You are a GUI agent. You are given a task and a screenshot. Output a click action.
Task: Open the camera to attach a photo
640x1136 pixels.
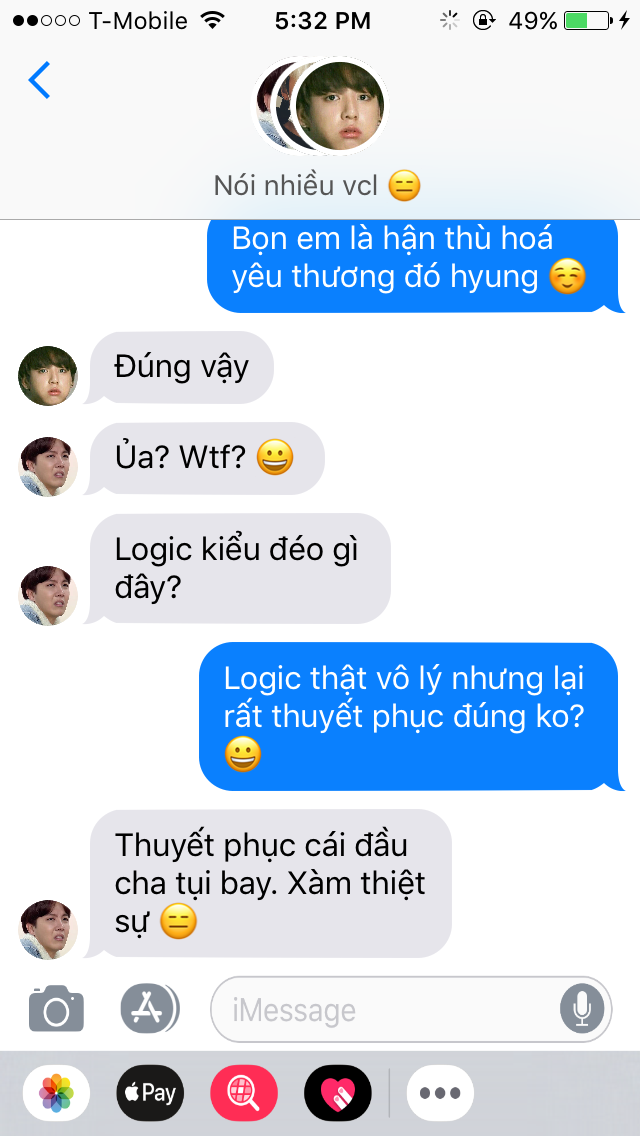point(57,1008)
